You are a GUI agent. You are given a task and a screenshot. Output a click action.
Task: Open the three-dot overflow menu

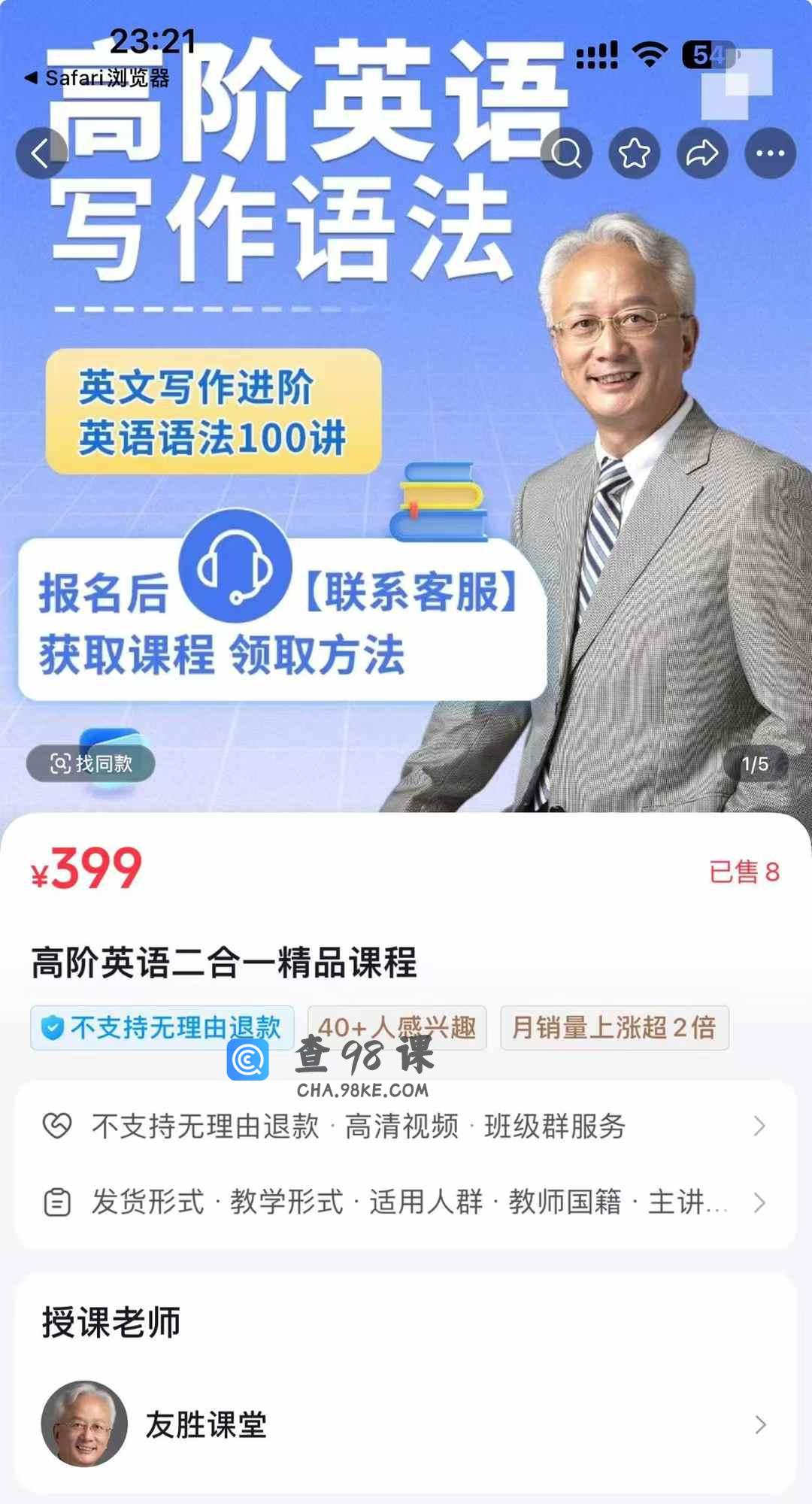770,153
